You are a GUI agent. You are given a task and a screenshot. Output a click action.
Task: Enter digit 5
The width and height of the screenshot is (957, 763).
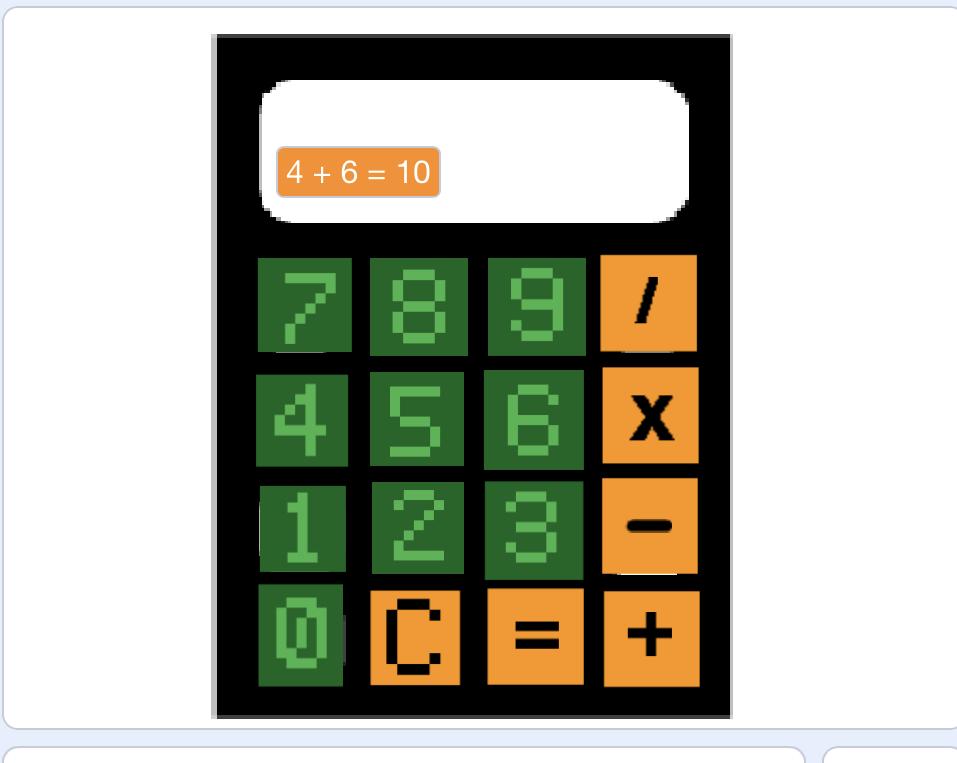tap(417, 419)
